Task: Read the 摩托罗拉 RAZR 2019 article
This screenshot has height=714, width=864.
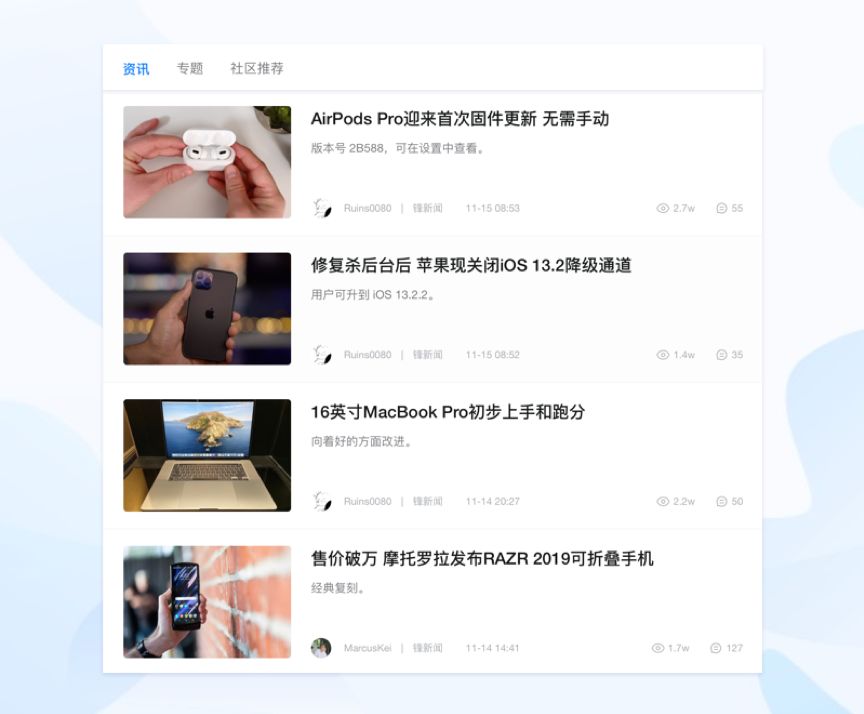Action: coord(482,559)
